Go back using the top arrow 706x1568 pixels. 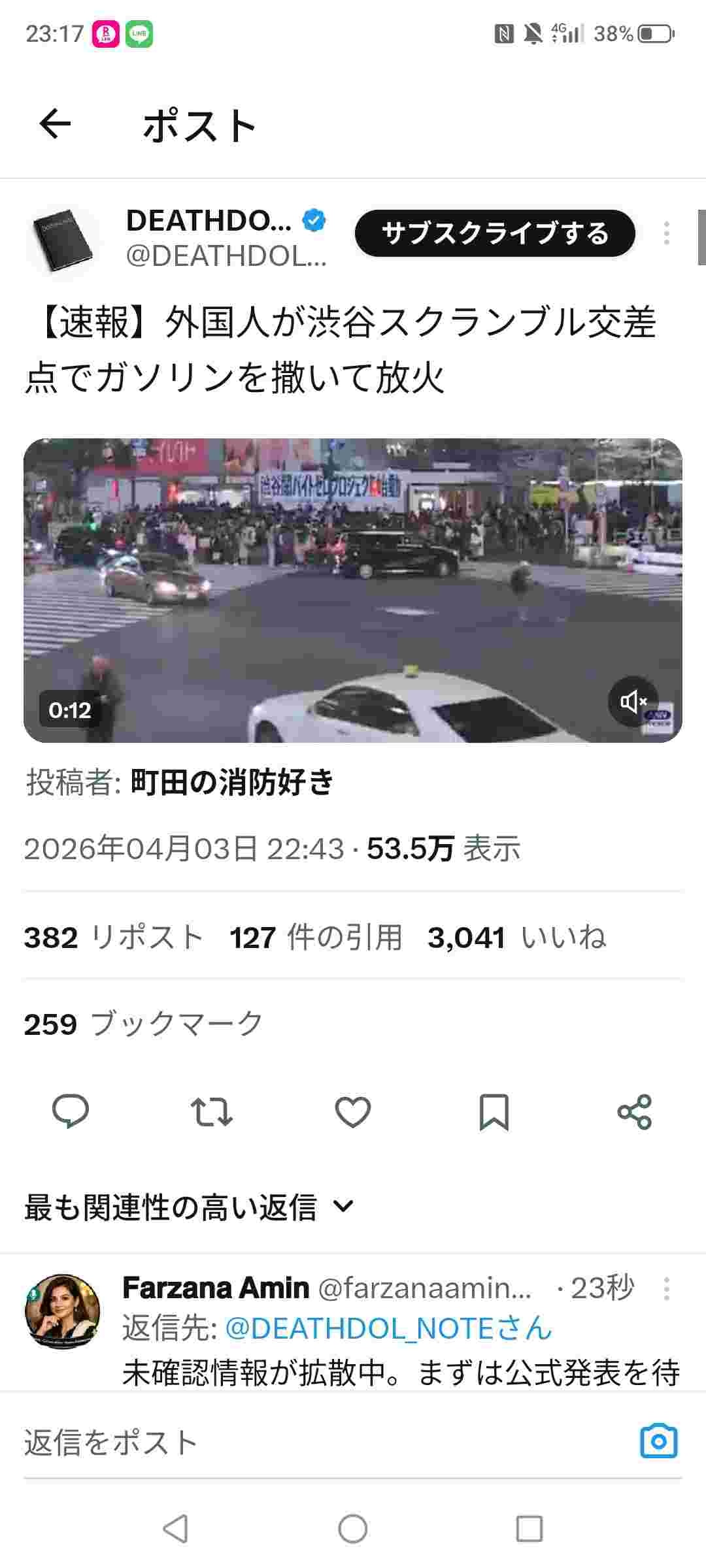tap(55, 124)
